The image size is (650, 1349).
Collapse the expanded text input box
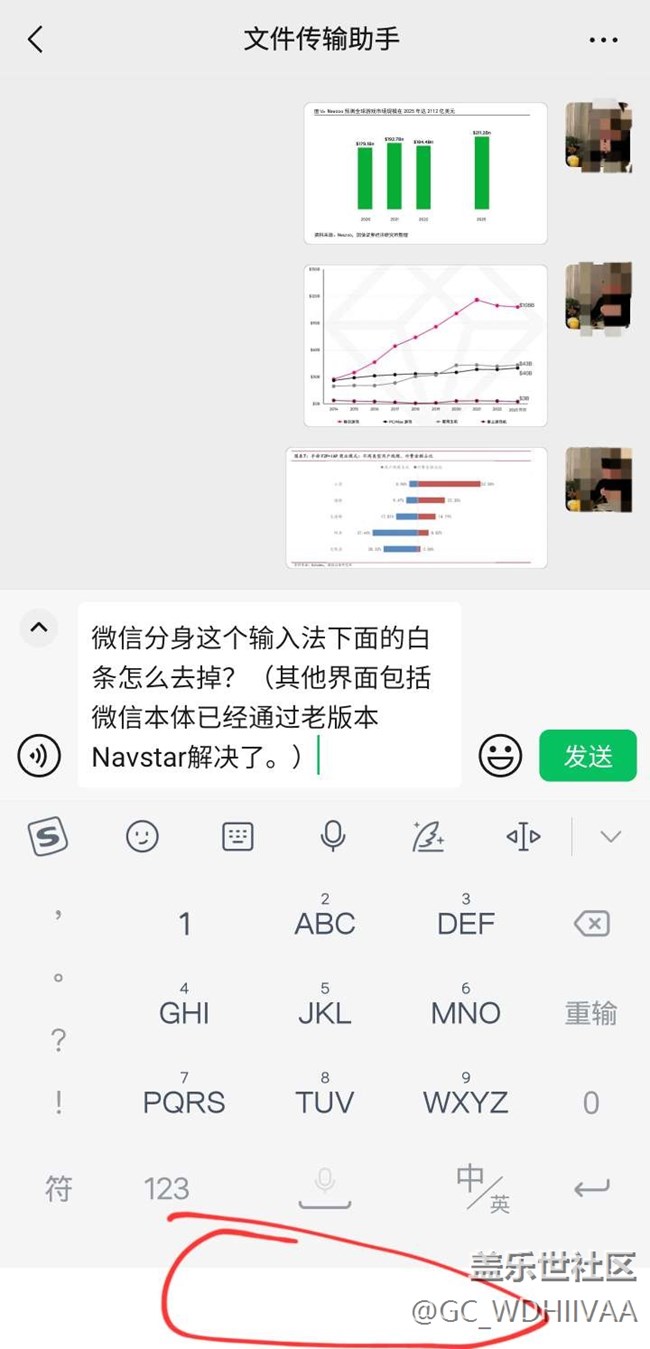[39, 628]
